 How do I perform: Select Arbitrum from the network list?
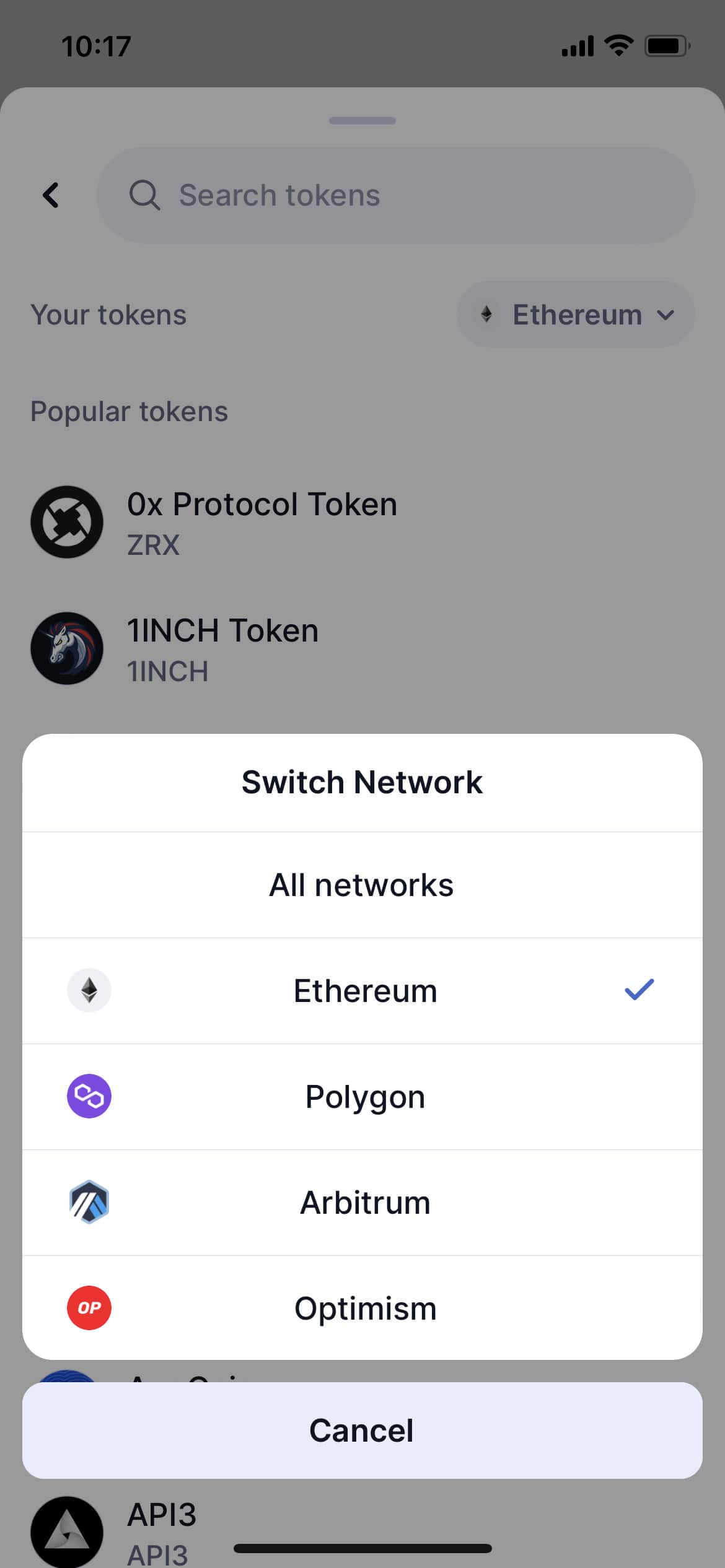pos(362,1203)
